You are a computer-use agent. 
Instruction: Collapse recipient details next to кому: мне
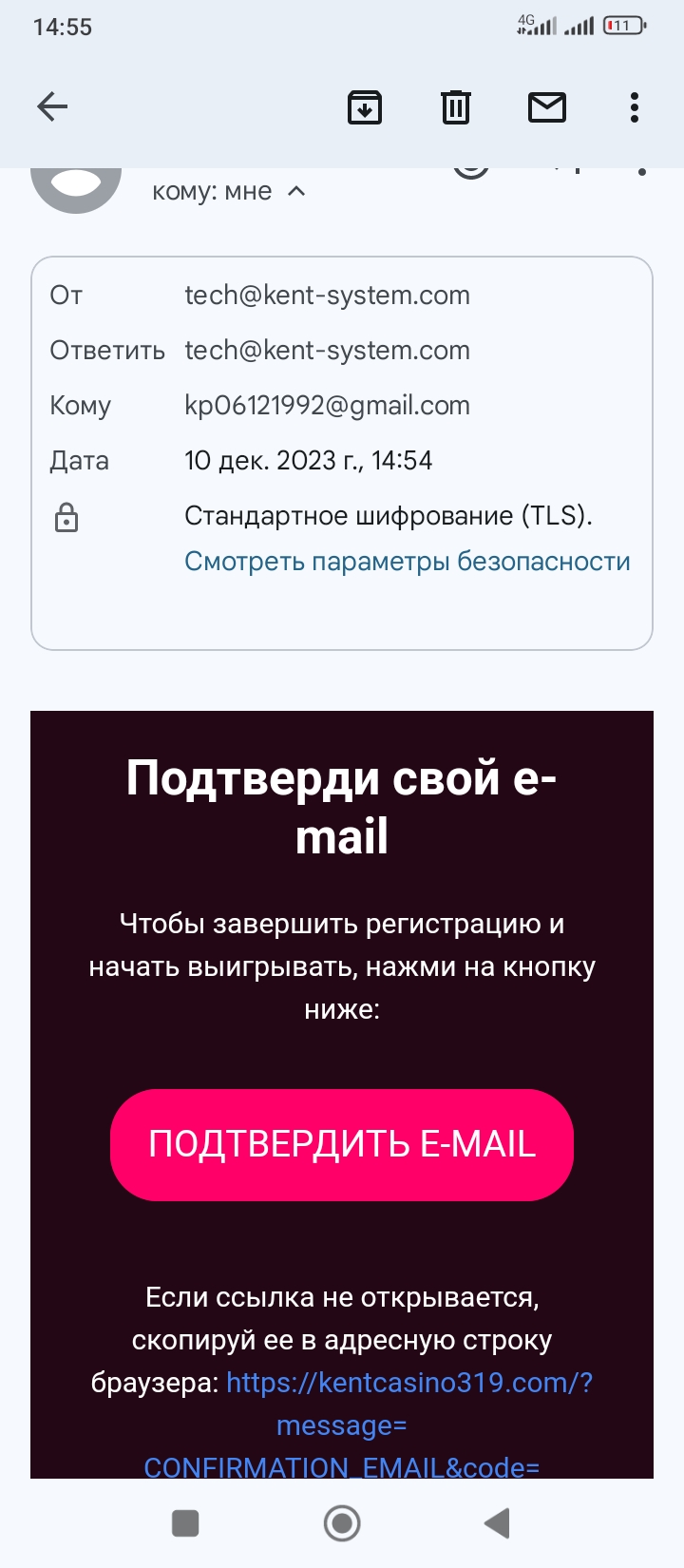click(296, 191)
